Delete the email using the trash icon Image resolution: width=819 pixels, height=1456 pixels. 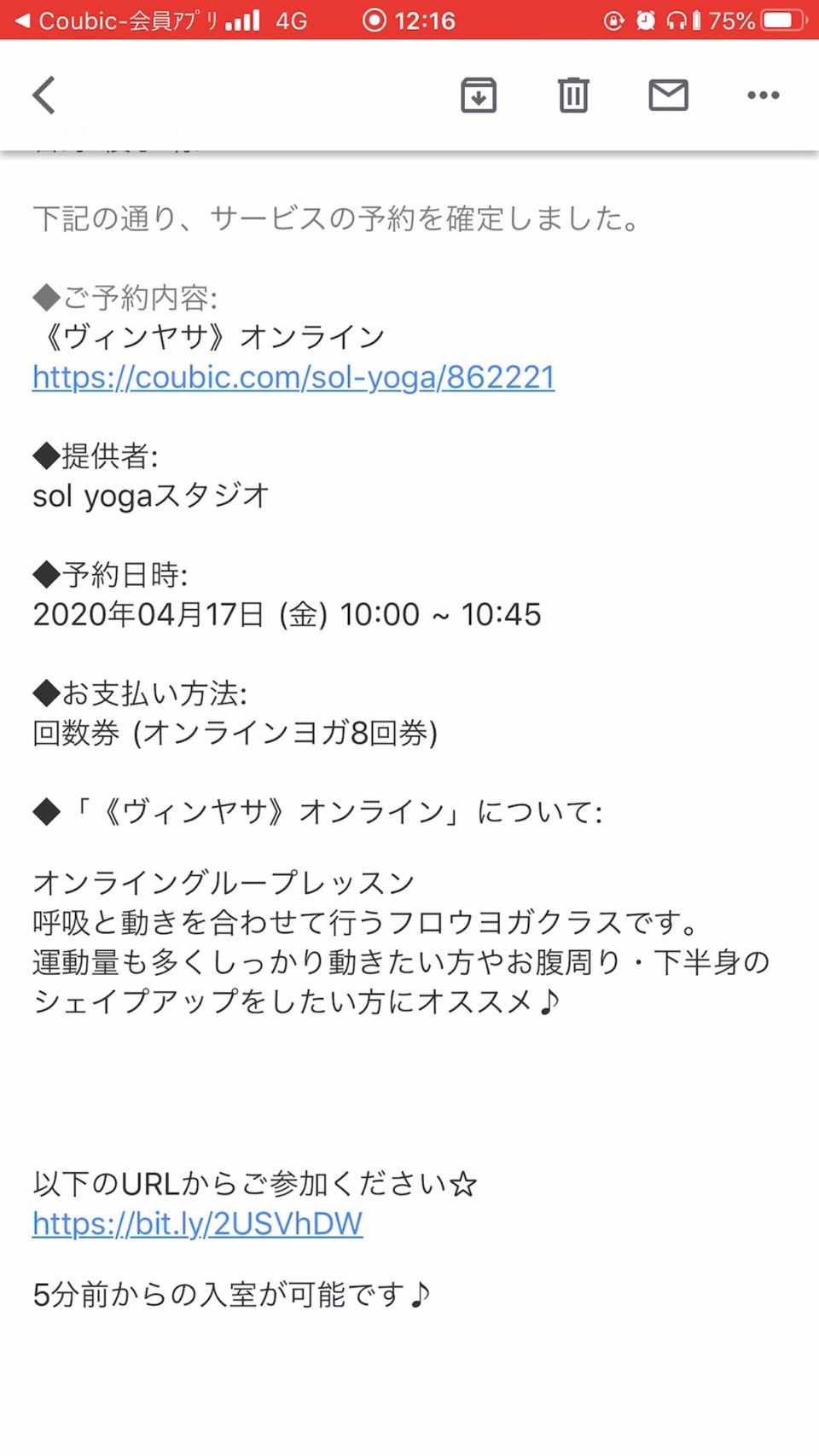tap(573, 96)
